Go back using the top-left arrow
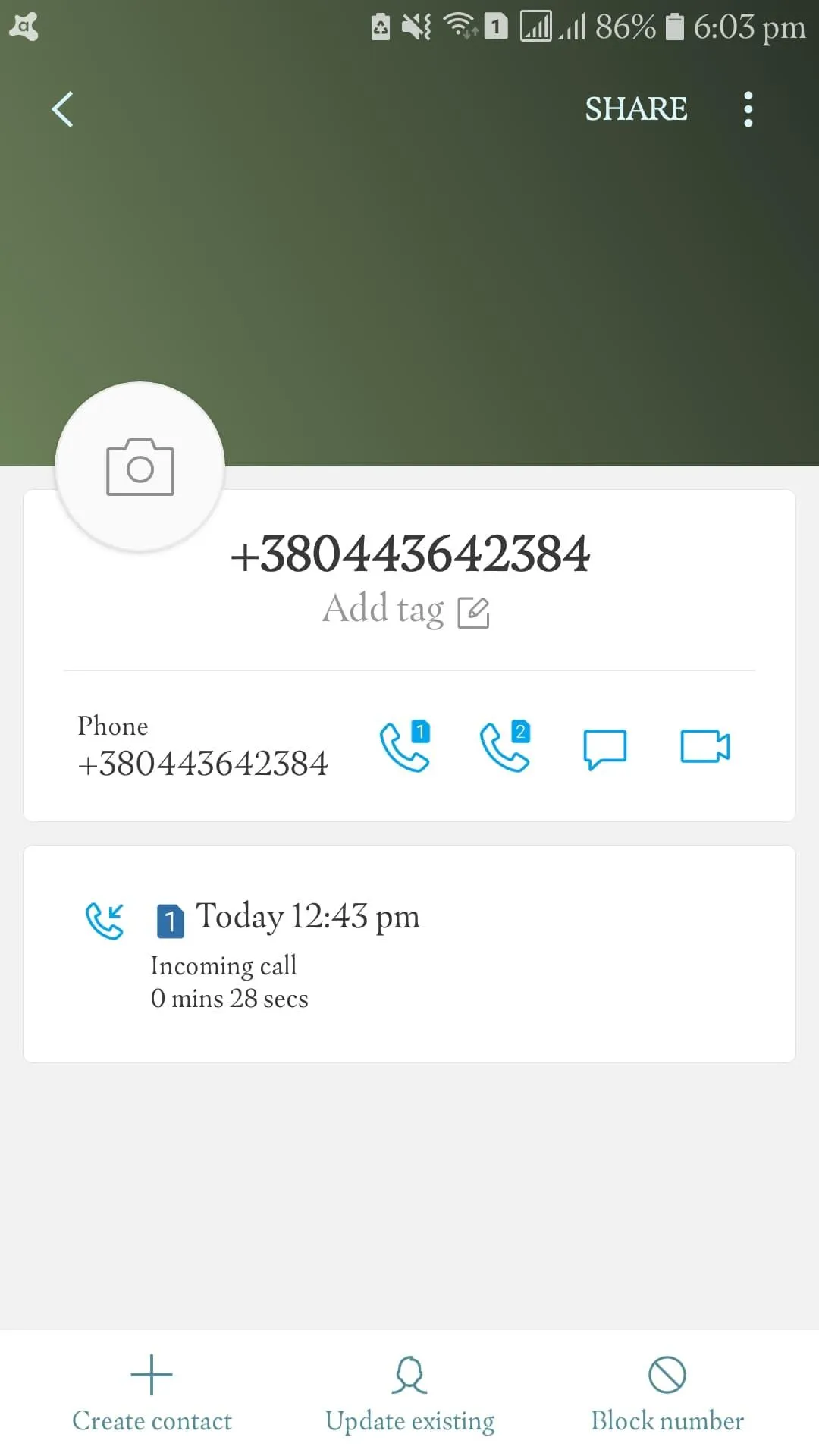 click(62, 109)
